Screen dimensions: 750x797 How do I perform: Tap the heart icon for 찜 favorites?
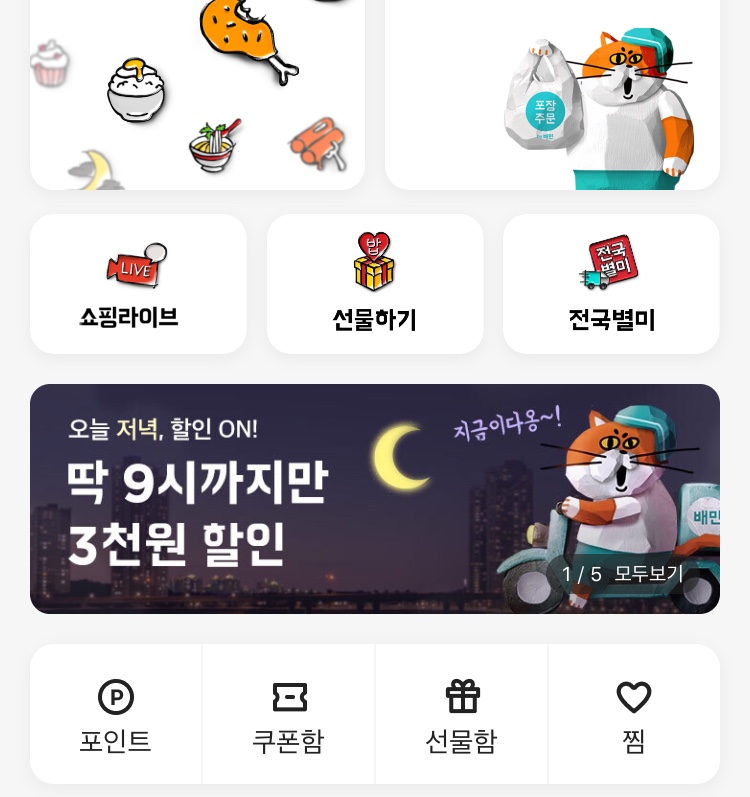point(633,697)
